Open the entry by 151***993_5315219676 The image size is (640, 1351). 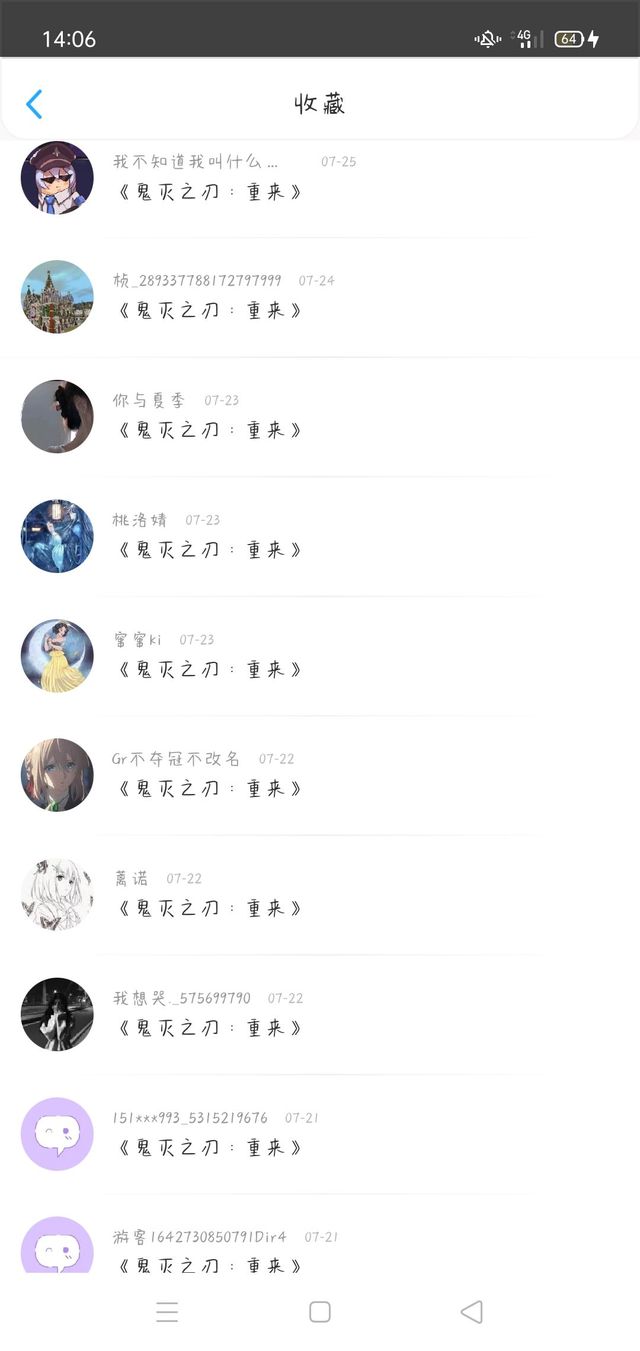pyautogui.click(x=320, y=1134)
